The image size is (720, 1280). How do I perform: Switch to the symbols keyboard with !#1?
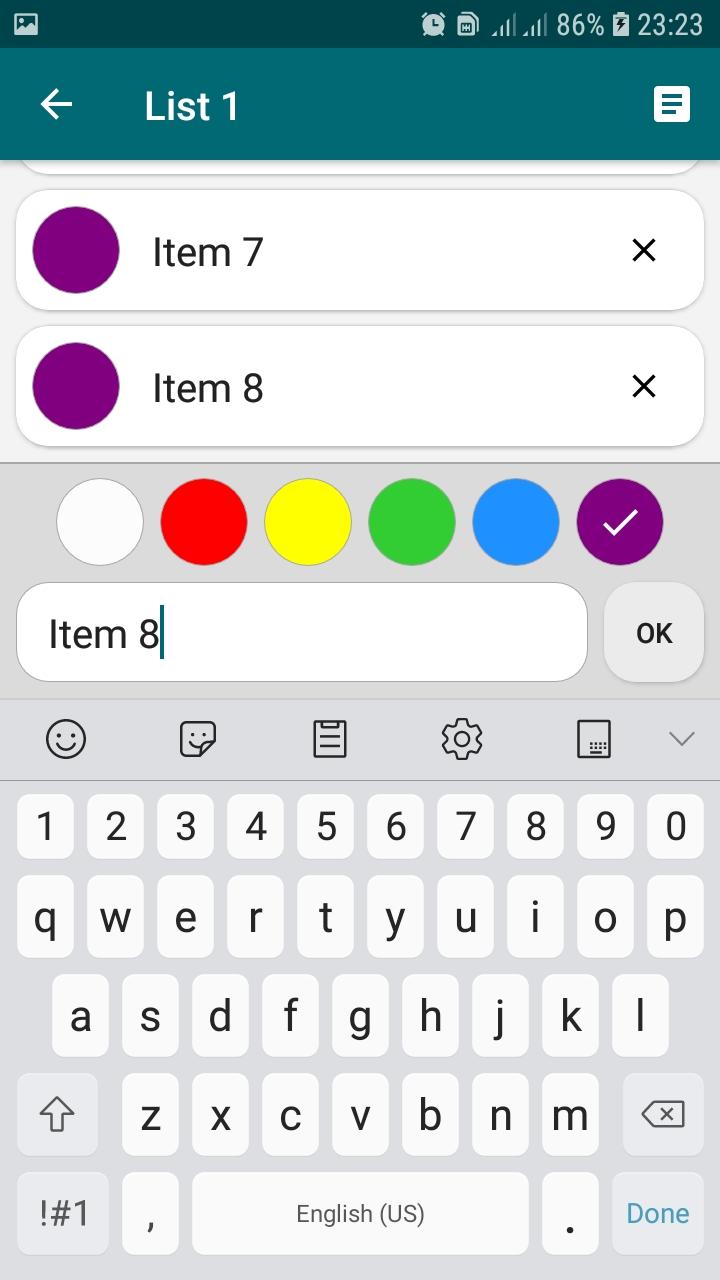tap(62, 1213)
